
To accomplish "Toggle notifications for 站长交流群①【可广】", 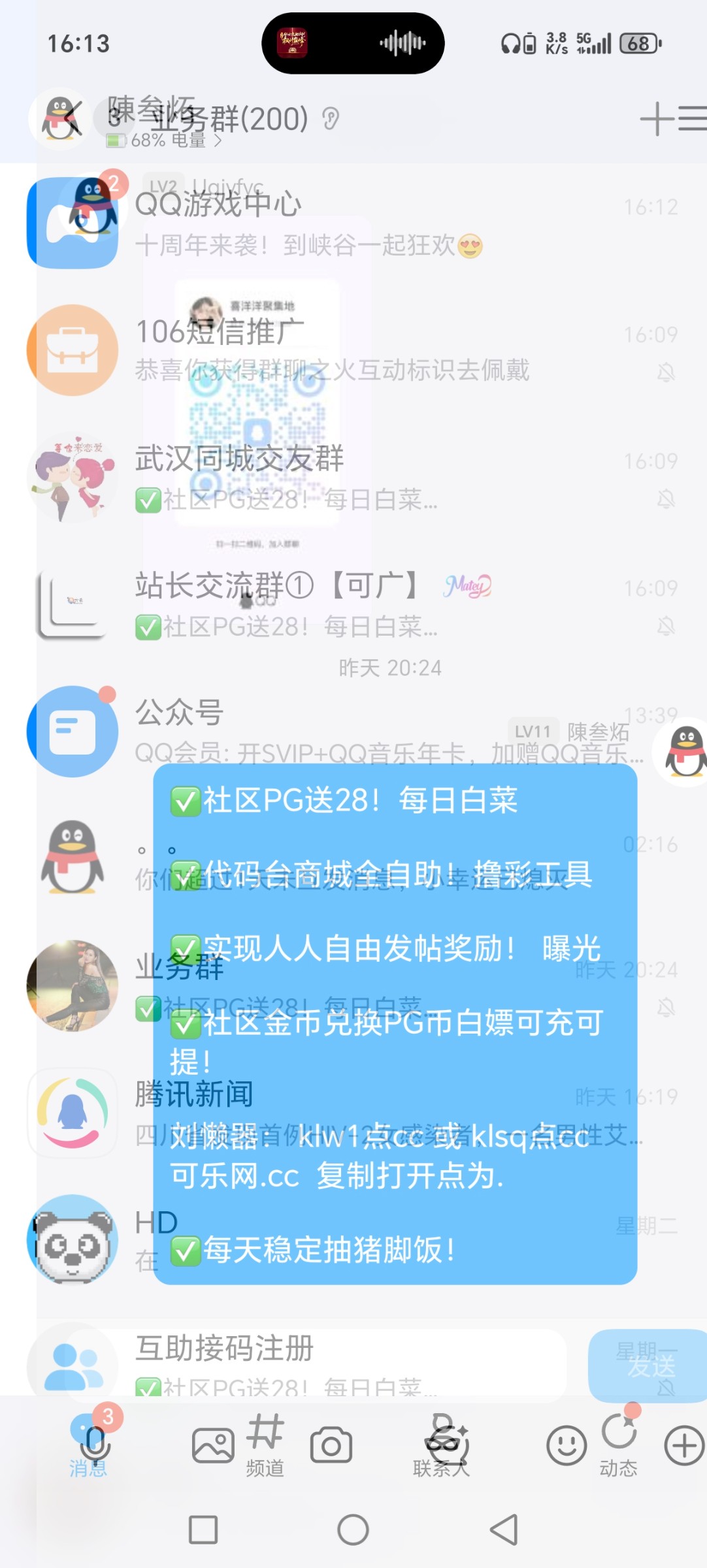I will pyautogui.click(x=665, y=625).
